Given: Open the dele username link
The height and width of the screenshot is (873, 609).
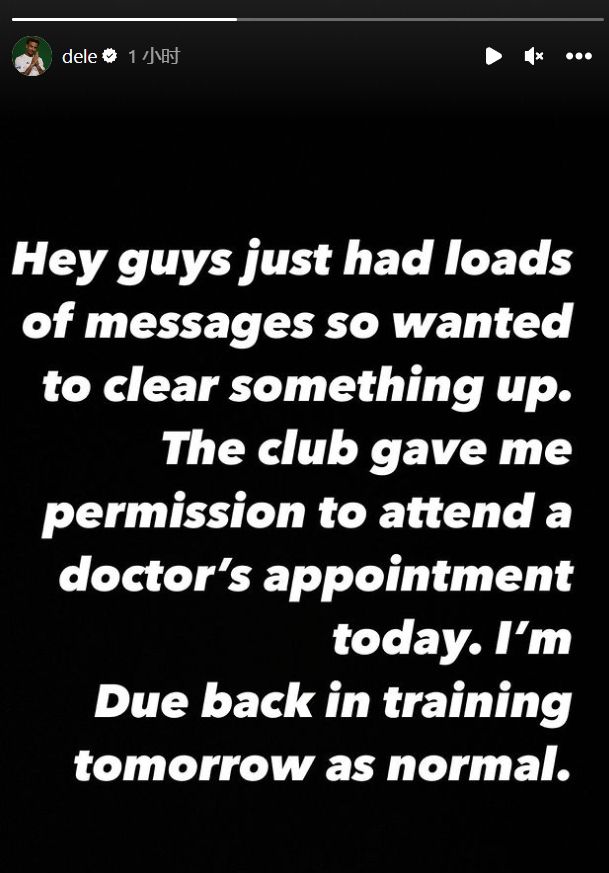Looking at the screenshot, I should click(79, 57).
